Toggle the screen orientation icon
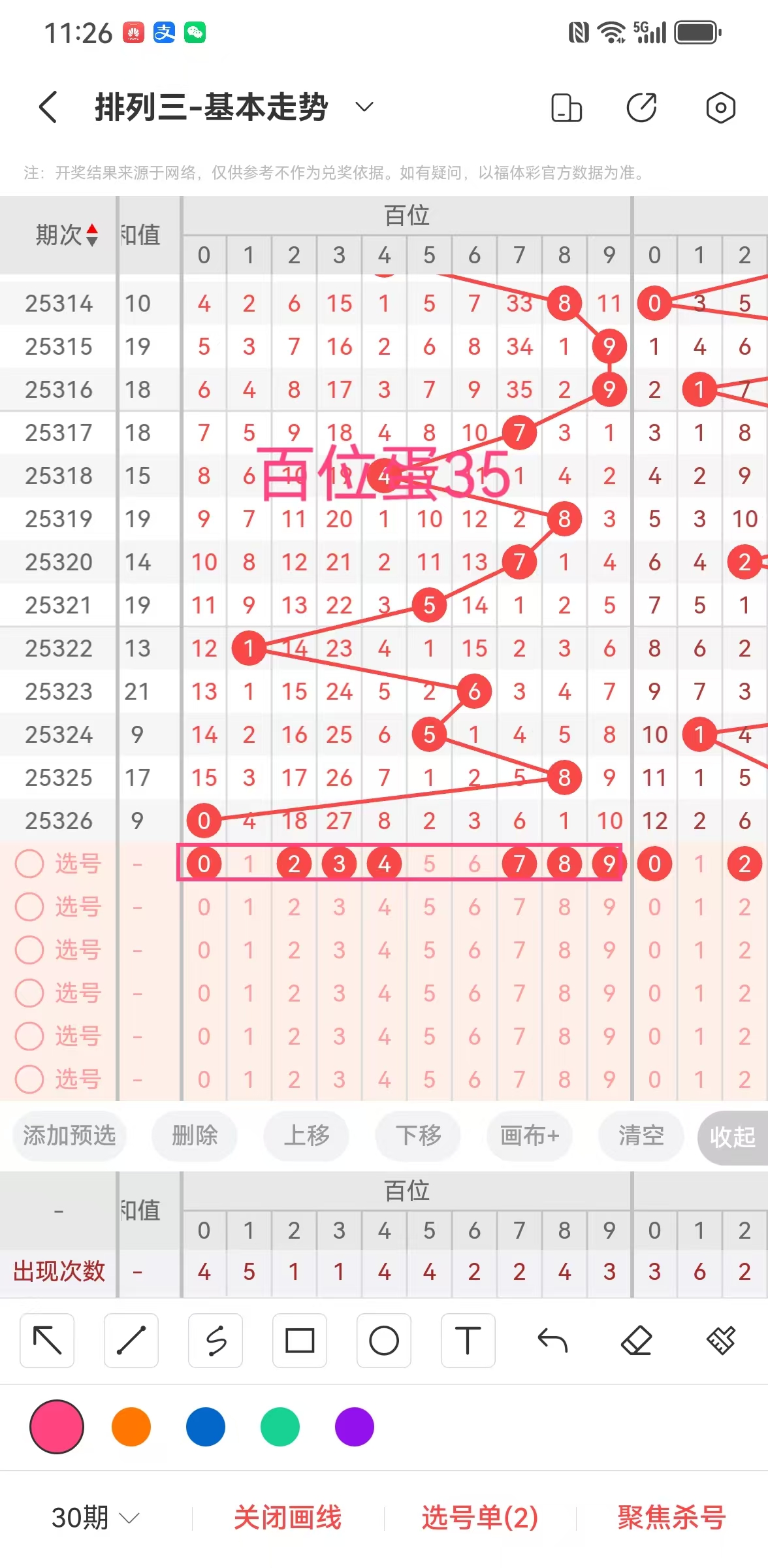This screenshot has width=768, height=1568. click(x=566, y=108)
